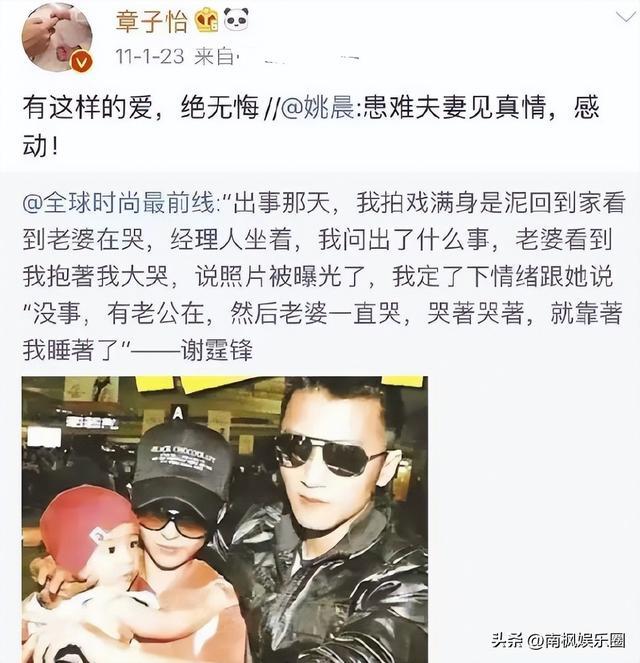Open 章子怡's profile avatar
The width and height of the screenshot is (640, 663).
[x=59, y=36]
